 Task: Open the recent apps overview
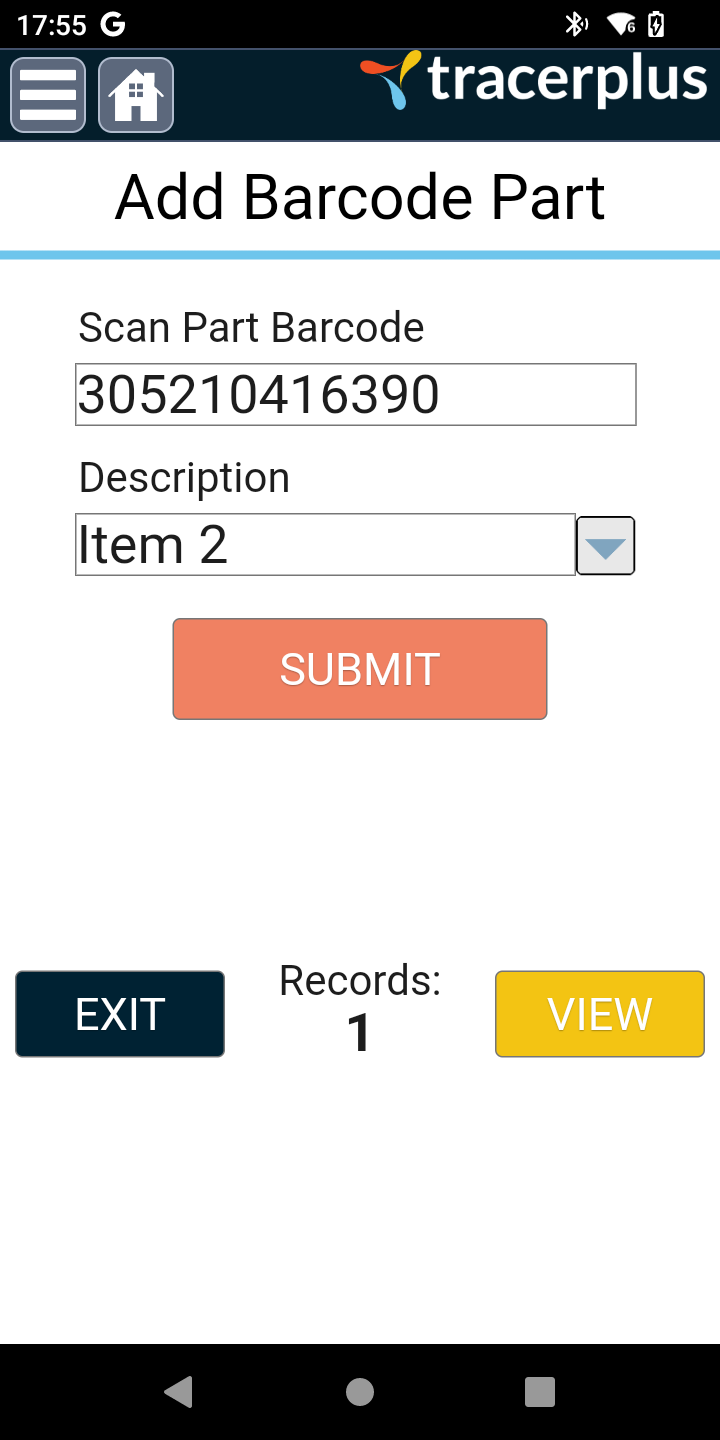click(540, 1392)
